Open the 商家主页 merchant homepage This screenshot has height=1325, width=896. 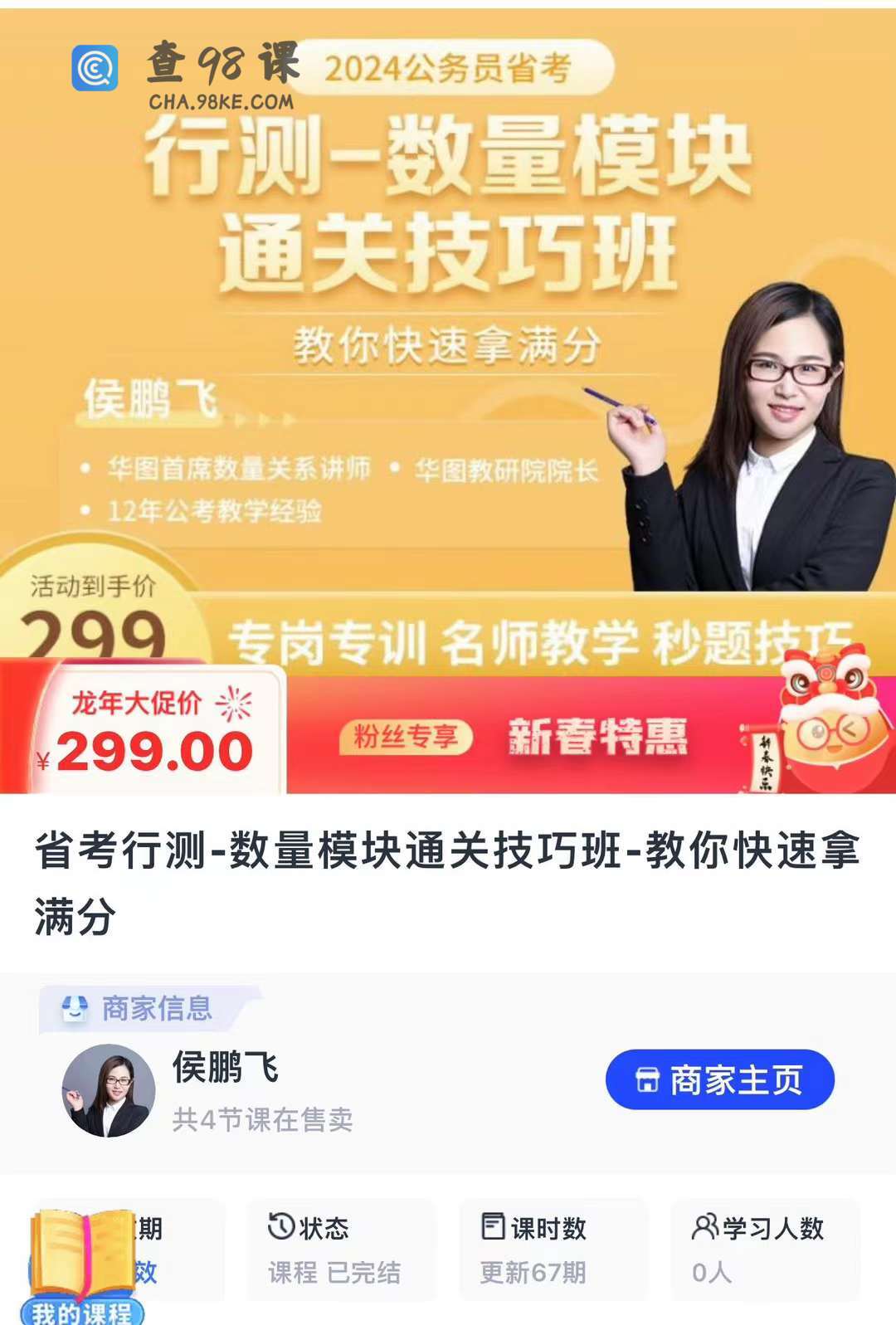pyautogui.click(x=719, y=1079)
